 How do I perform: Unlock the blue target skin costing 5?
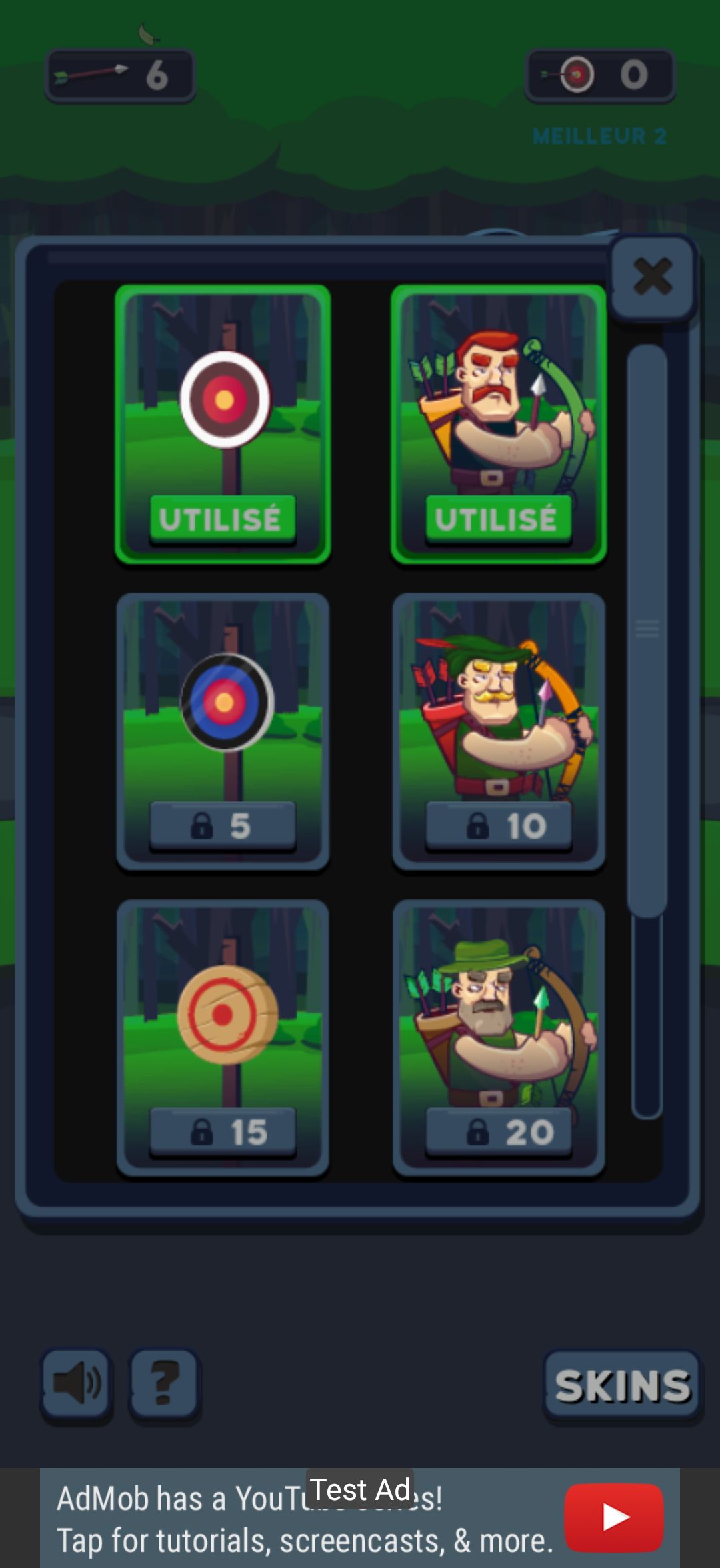click(223, 731)
